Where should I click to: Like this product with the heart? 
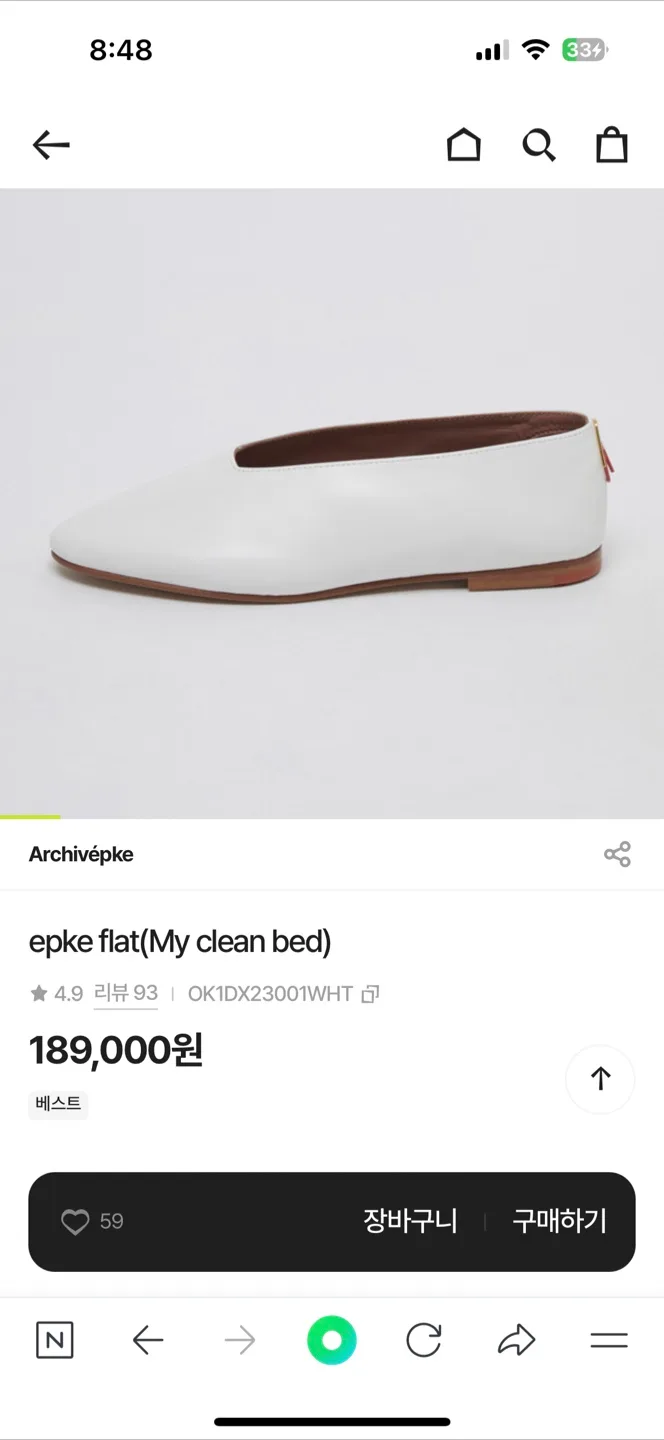pos(76,1221)
